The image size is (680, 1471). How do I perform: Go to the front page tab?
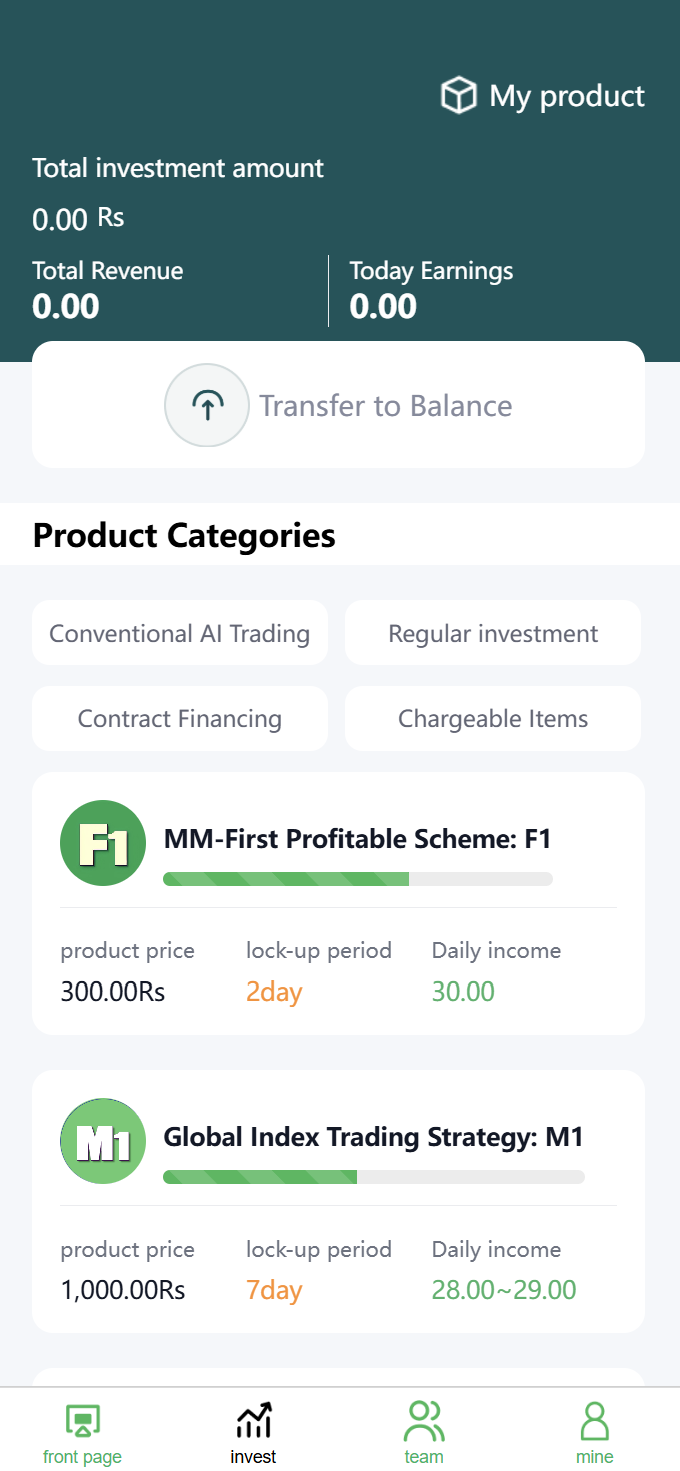tap(83, 1432)
